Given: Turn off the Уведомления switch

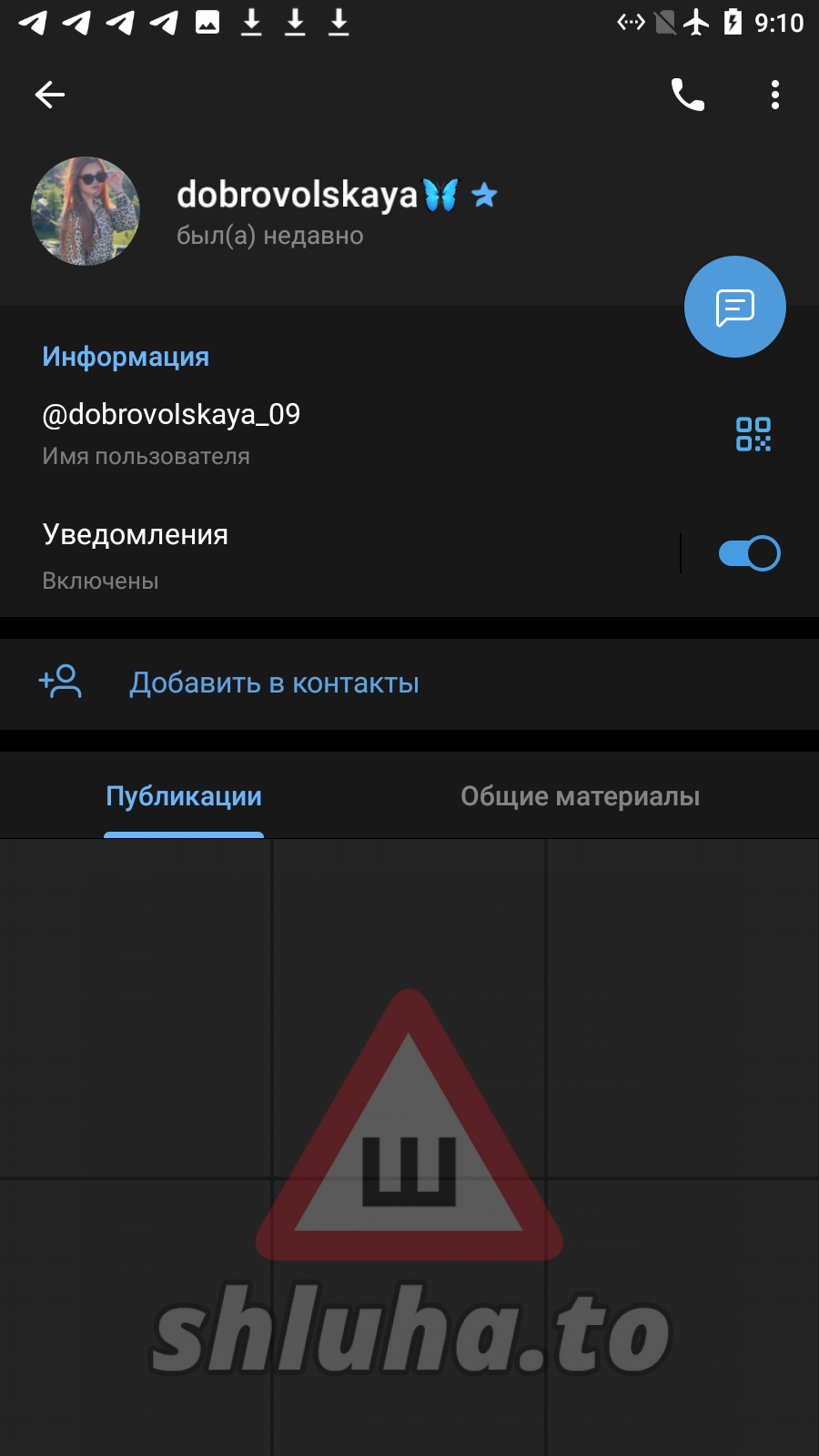Looking at the screenshot, I should (749, 553).
